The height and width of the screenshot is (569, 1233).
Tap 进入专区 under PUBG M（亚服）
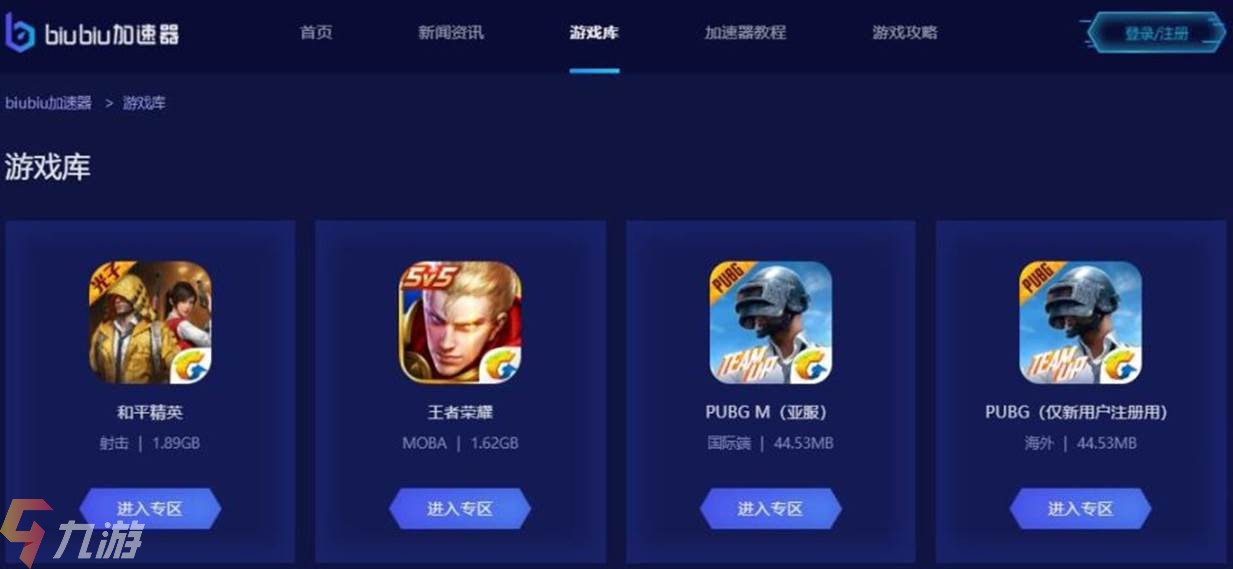(x=770, y=508)
